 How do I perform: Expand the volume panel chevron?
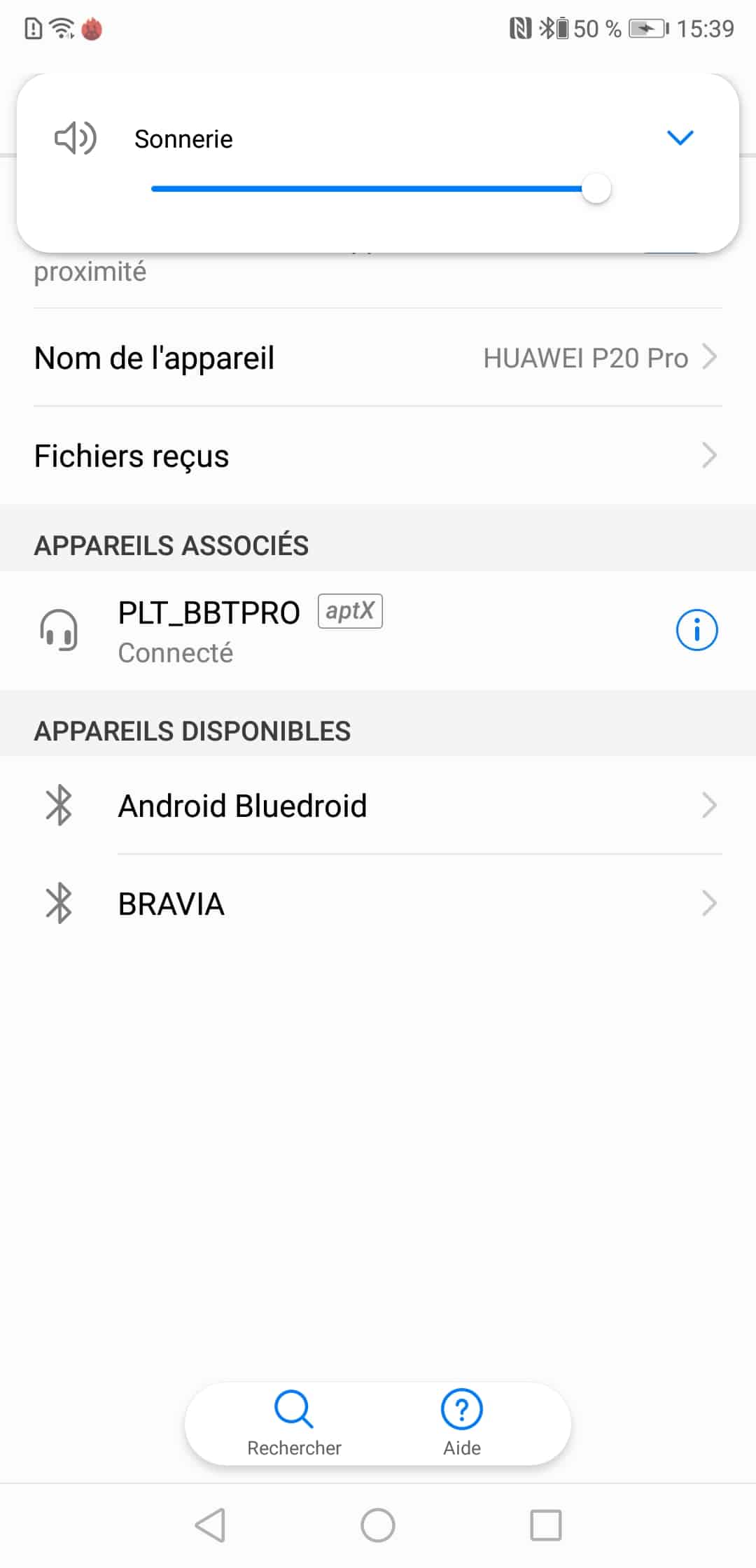tap(680, 138)
